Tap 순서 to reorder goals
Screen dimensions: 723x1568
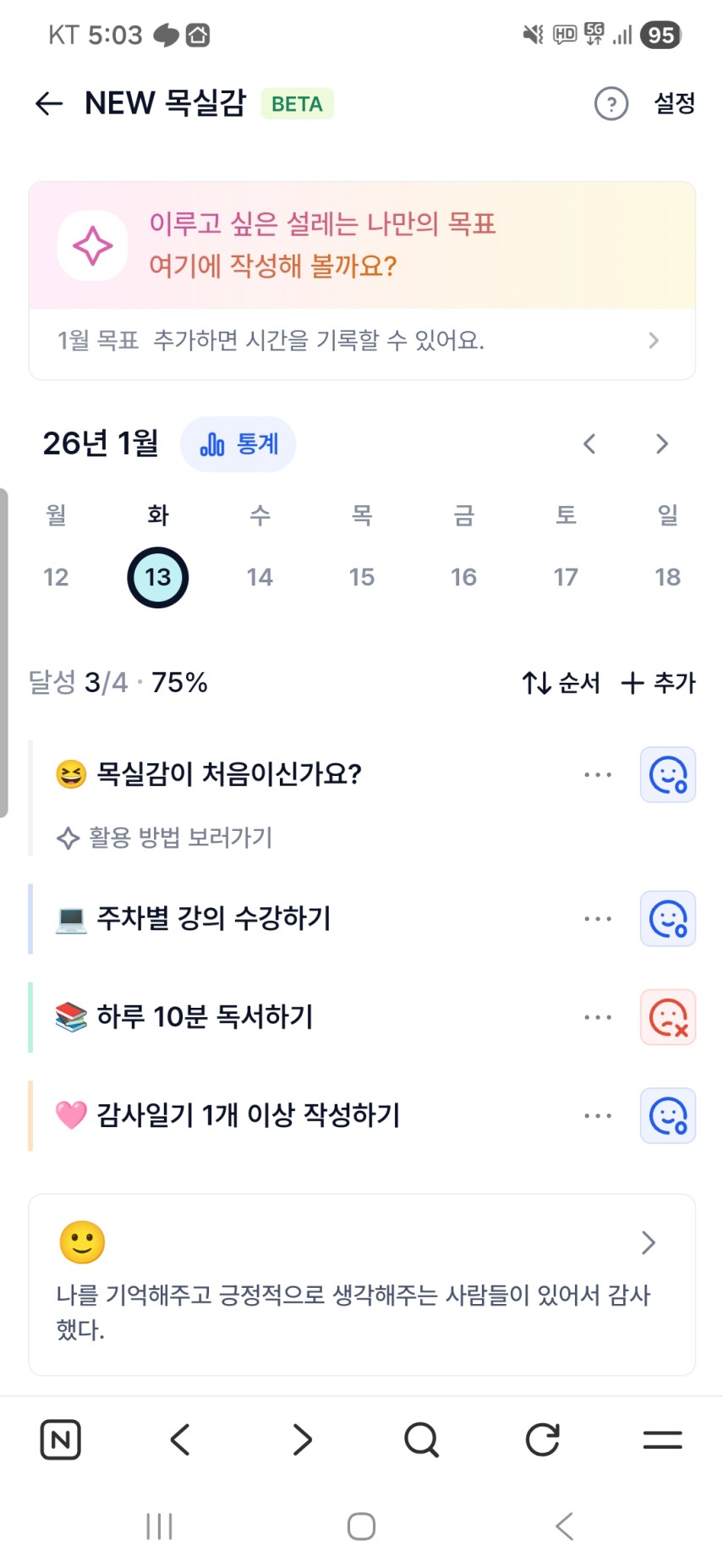point(561,683)
